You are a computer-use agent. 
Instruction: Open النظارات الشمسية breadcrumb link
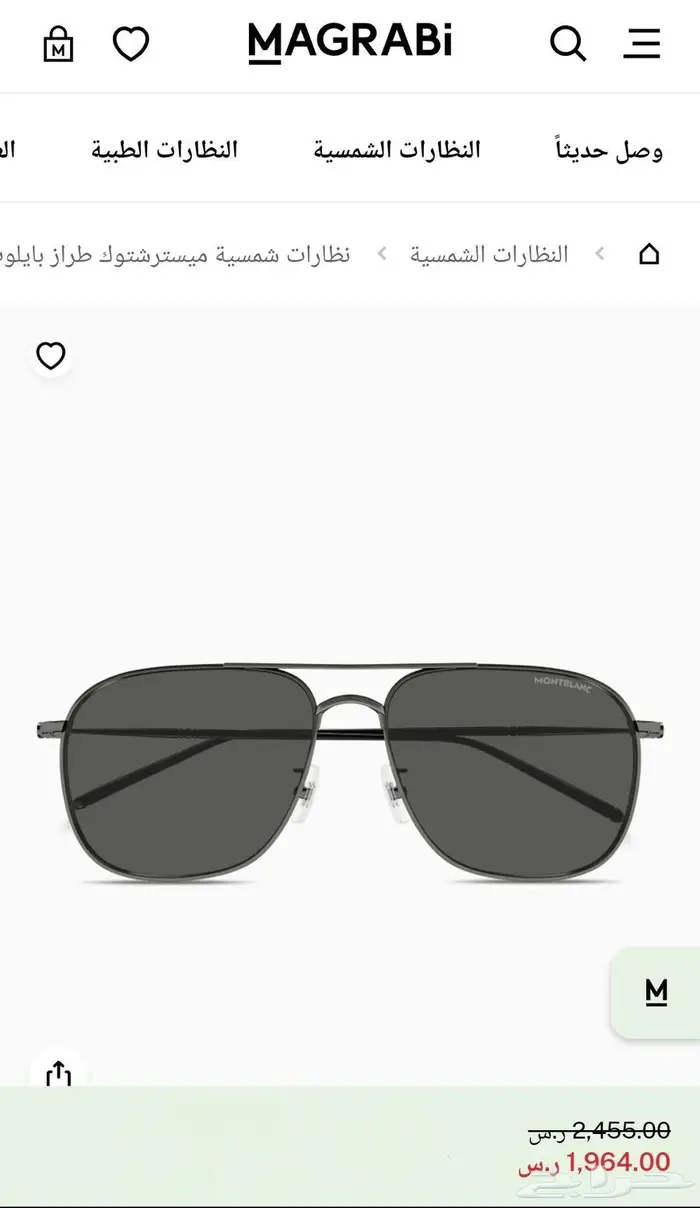(x=489, y=255)
